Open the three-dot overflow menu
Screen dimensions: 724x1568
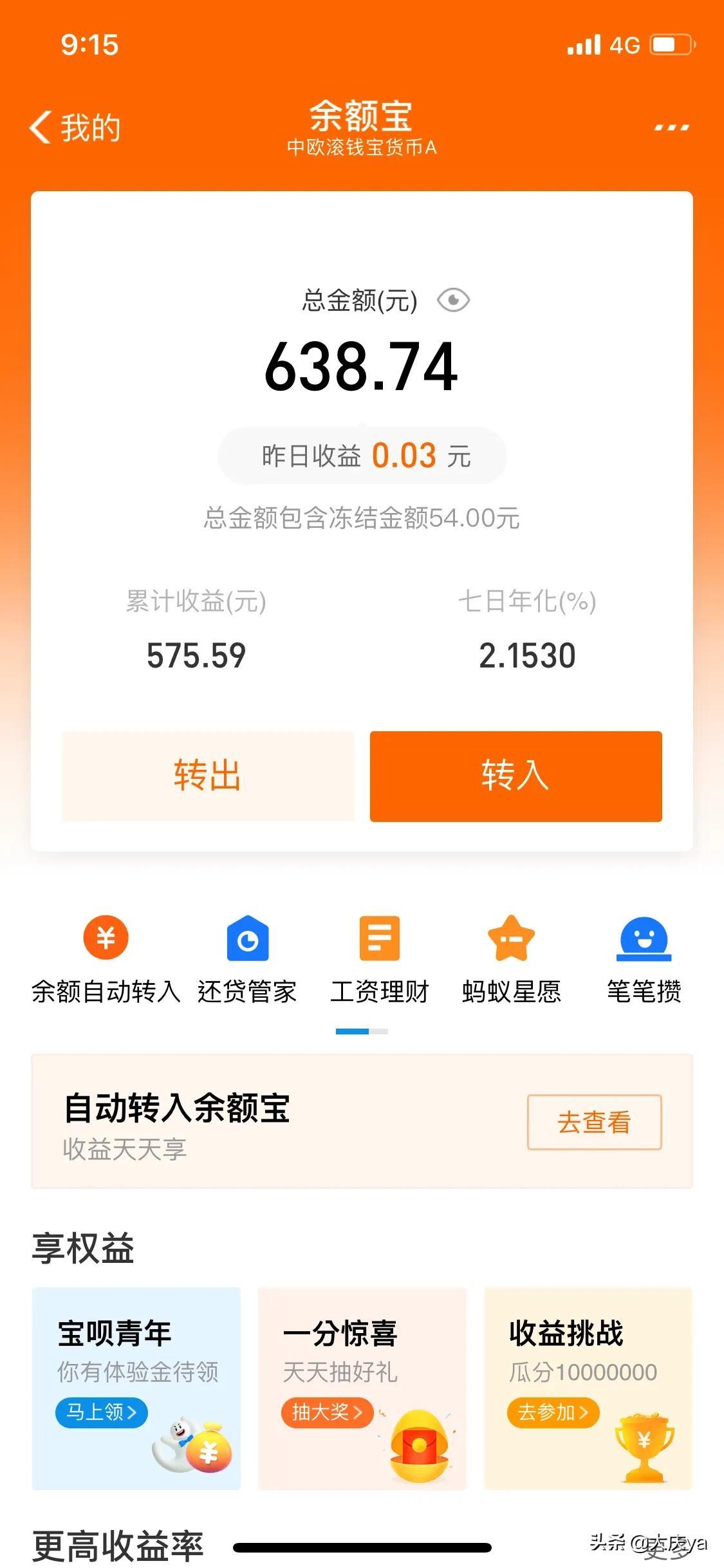click(x=671, y=127)
